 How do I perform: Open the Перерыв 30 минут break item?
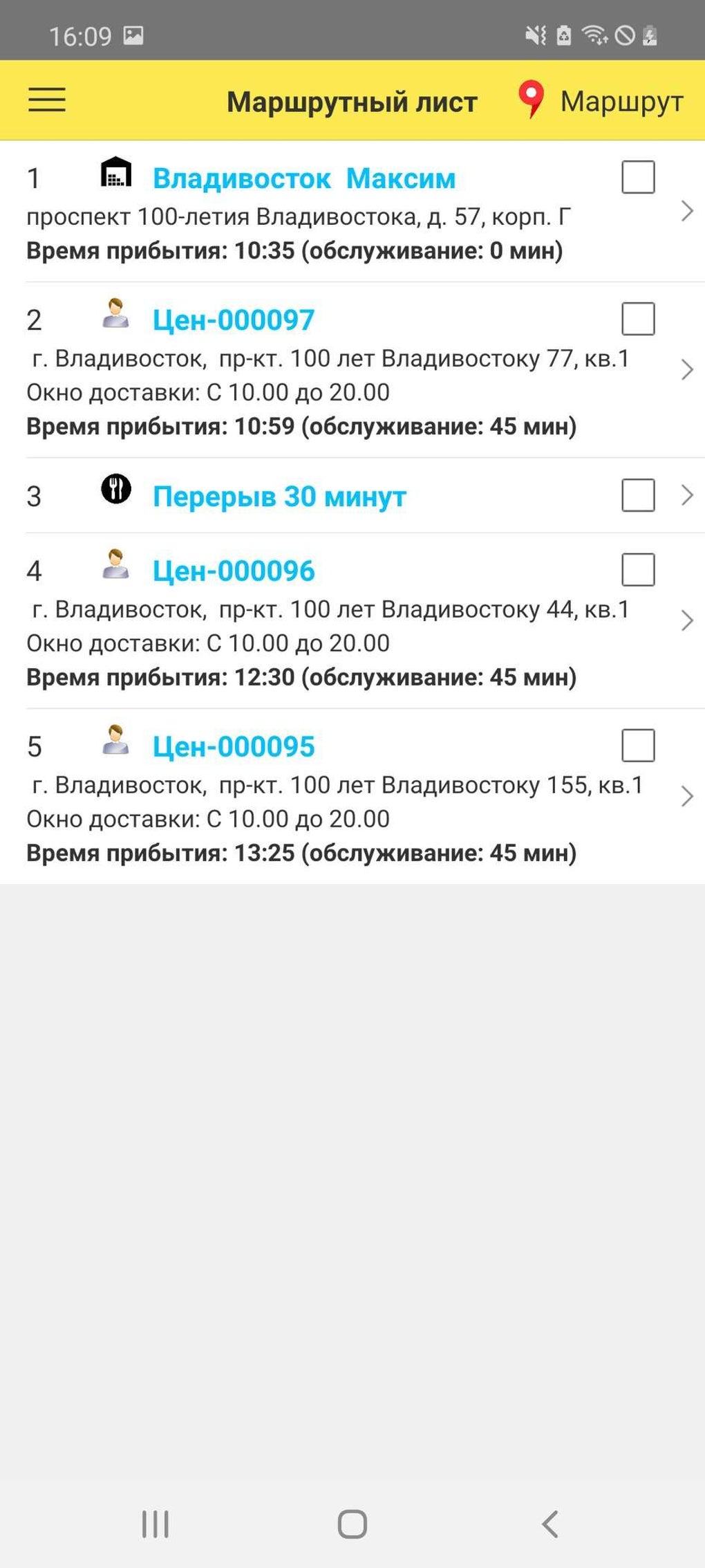click(279, 497)
